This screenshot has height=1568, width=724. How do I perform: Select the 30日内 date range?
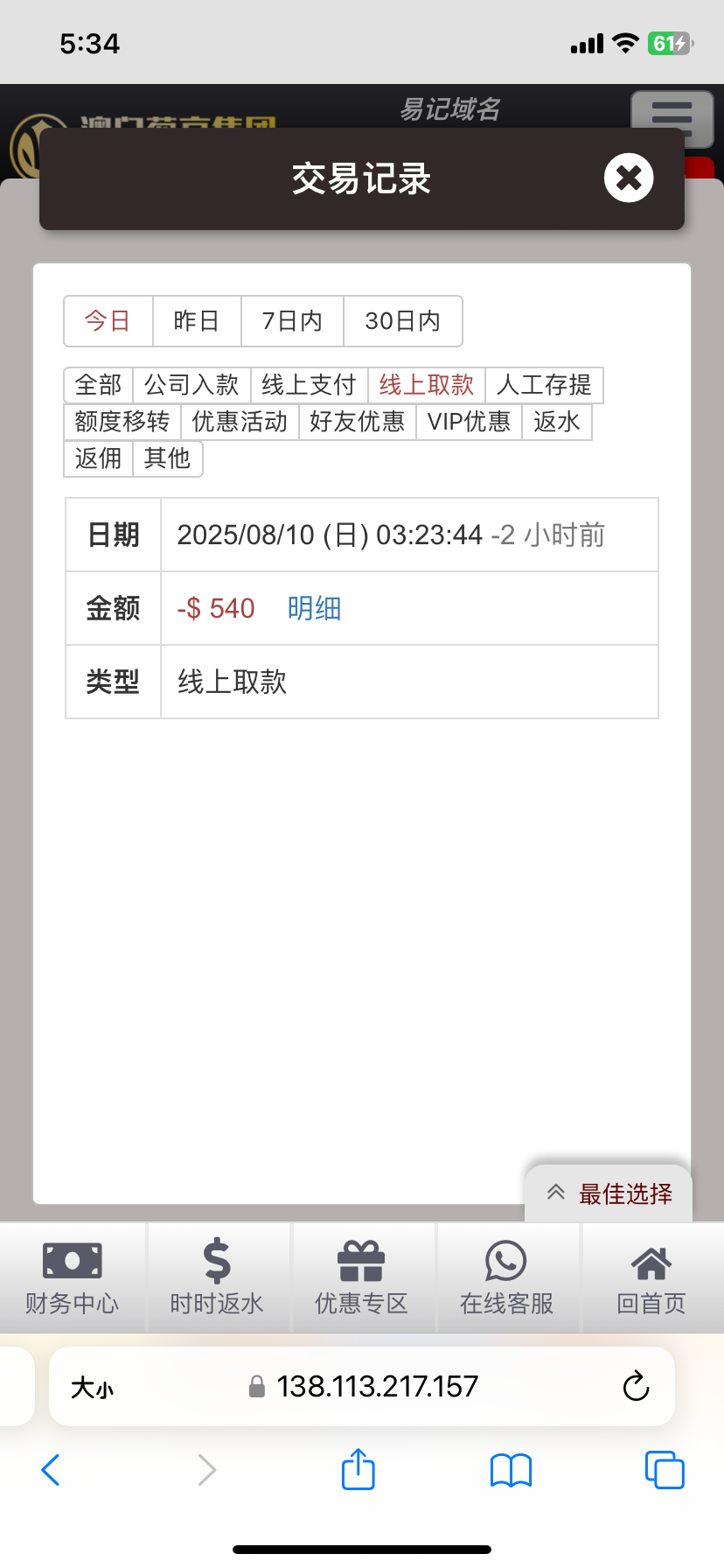pyautogui.click(x=402, y=321)
